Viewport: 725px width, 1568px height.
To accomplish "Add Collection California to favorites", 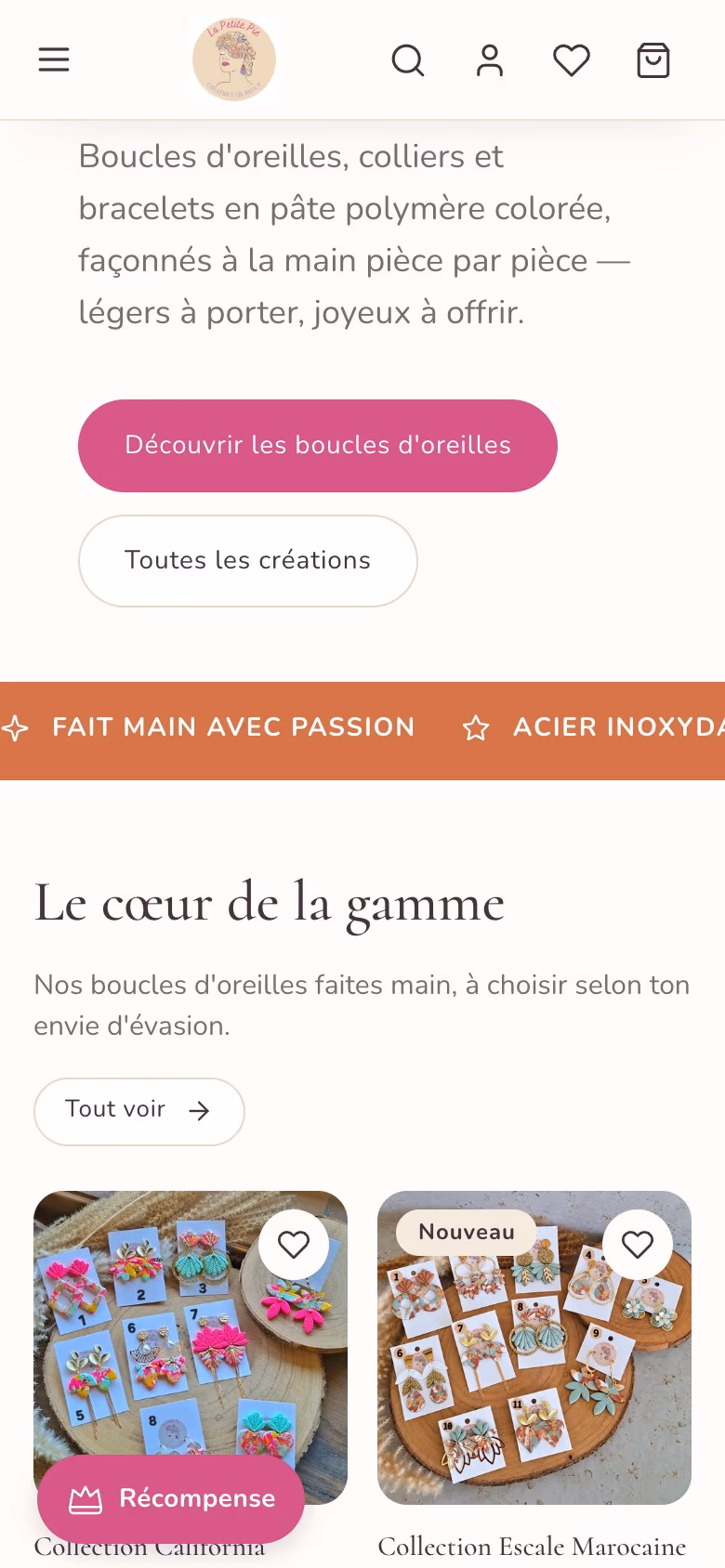I will click(x=294, y=1245).
